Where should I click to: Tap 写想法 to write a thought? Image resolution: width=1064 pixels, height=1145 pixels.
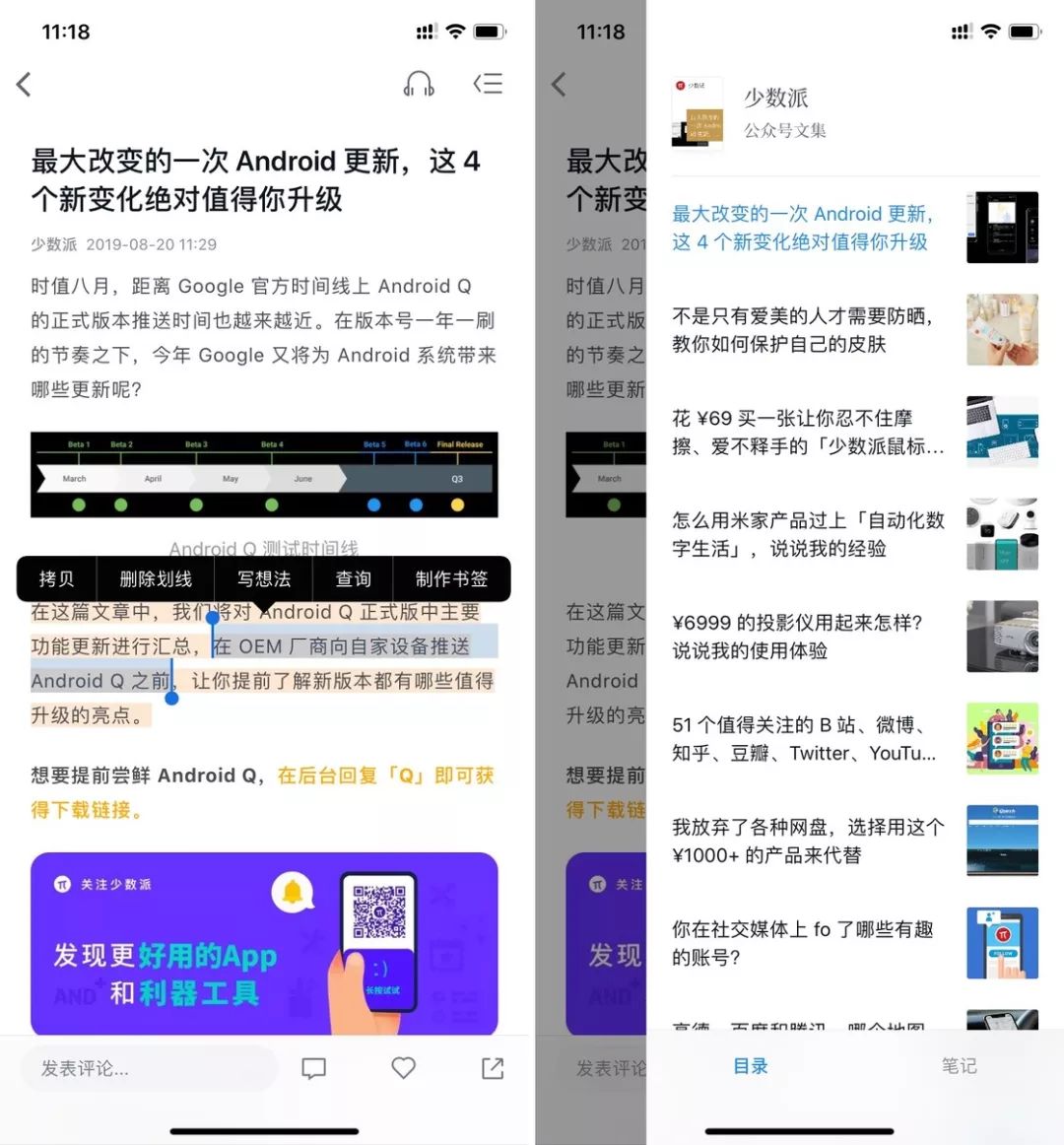click(264, 579)
